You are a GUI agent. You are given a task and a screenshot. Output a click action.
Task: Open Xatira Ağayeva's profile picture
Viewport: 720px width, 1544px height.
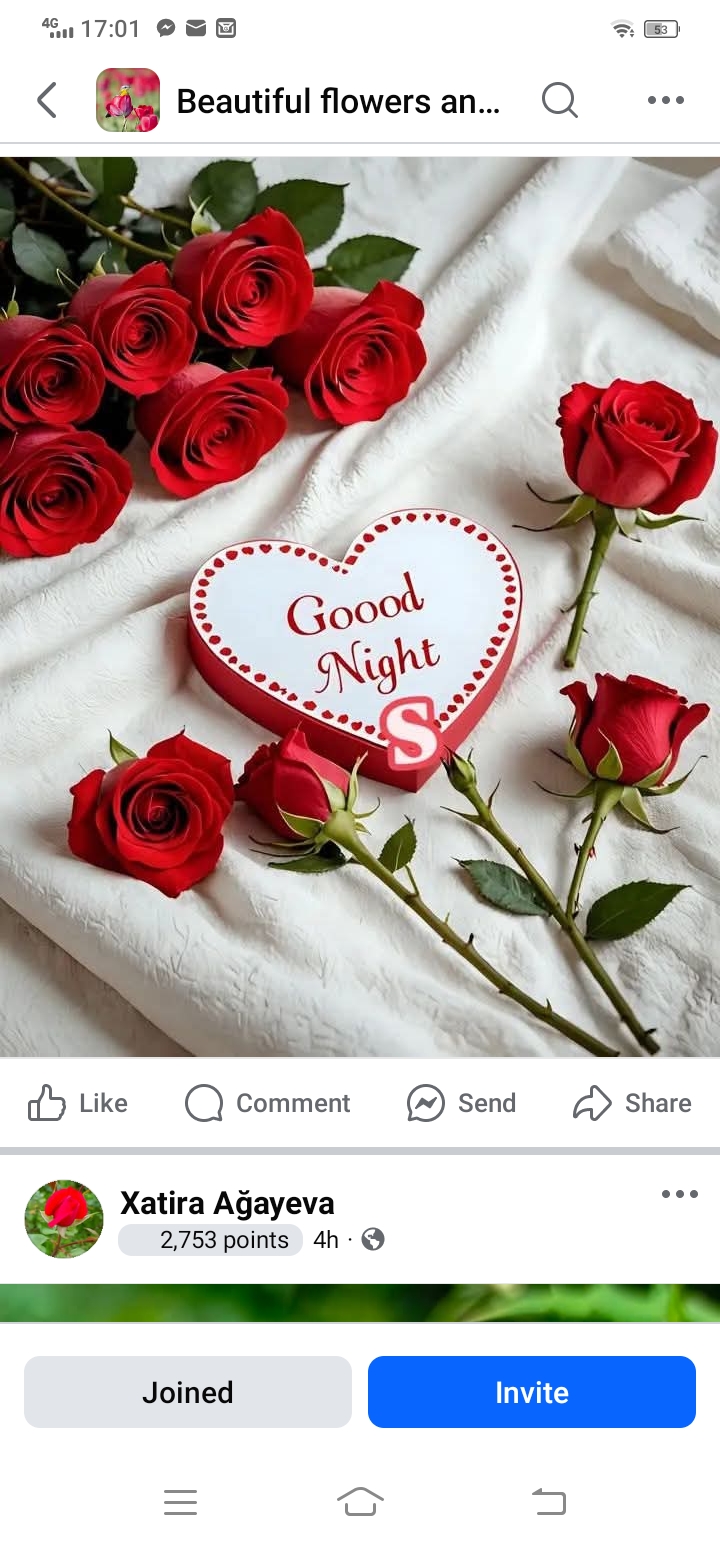[x=64, y=1219]
